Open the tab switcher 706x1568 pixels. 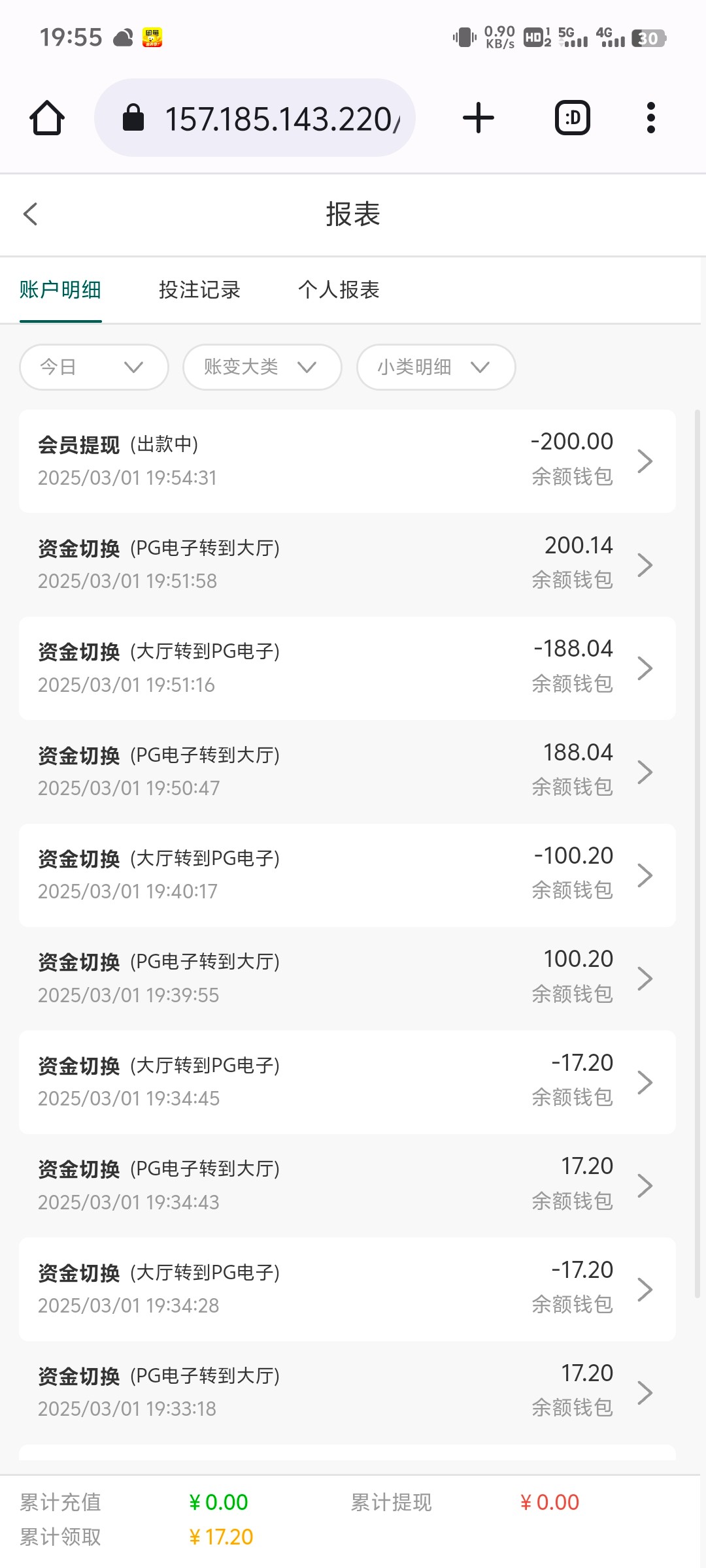click(x=573, y=118)
